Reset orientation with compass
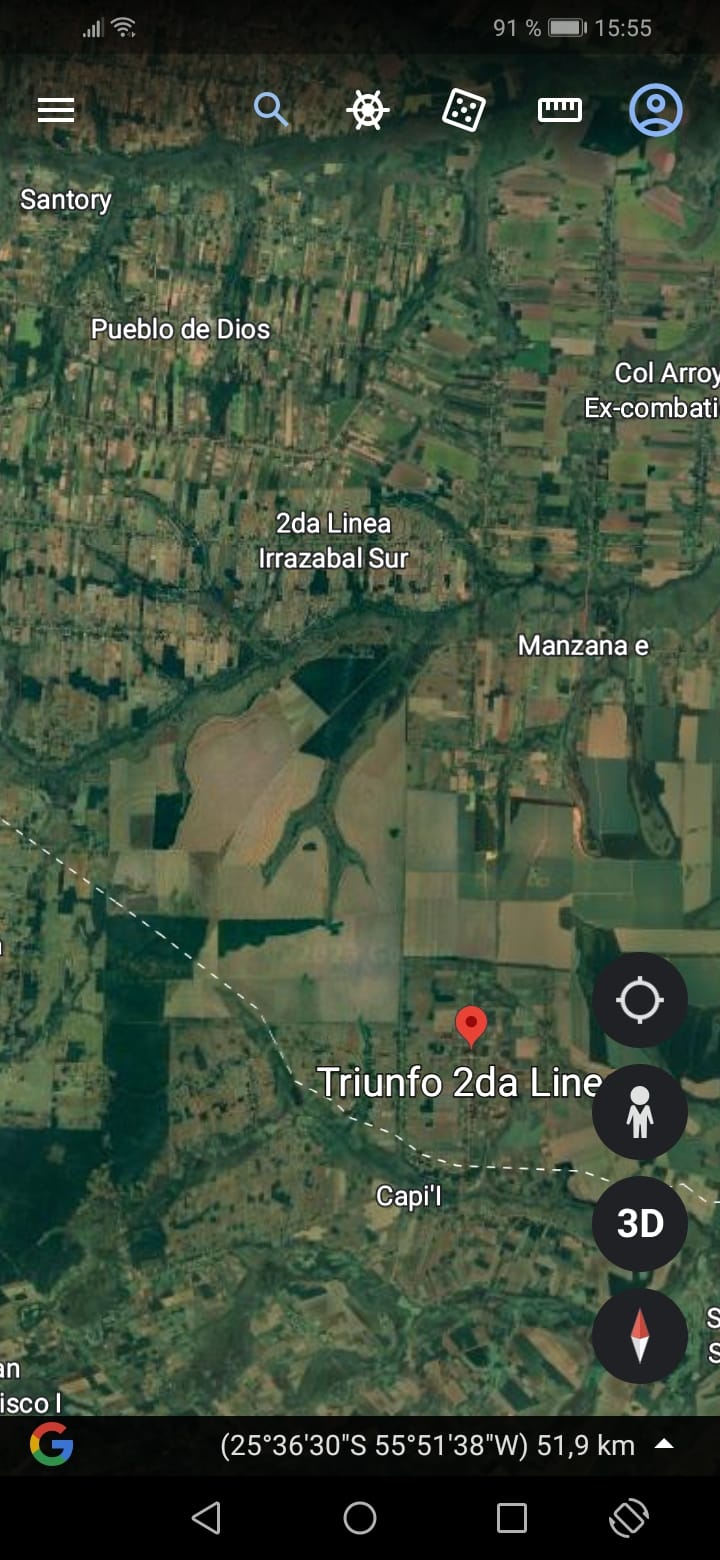720x1560 pixels. tap(640, 1336)
